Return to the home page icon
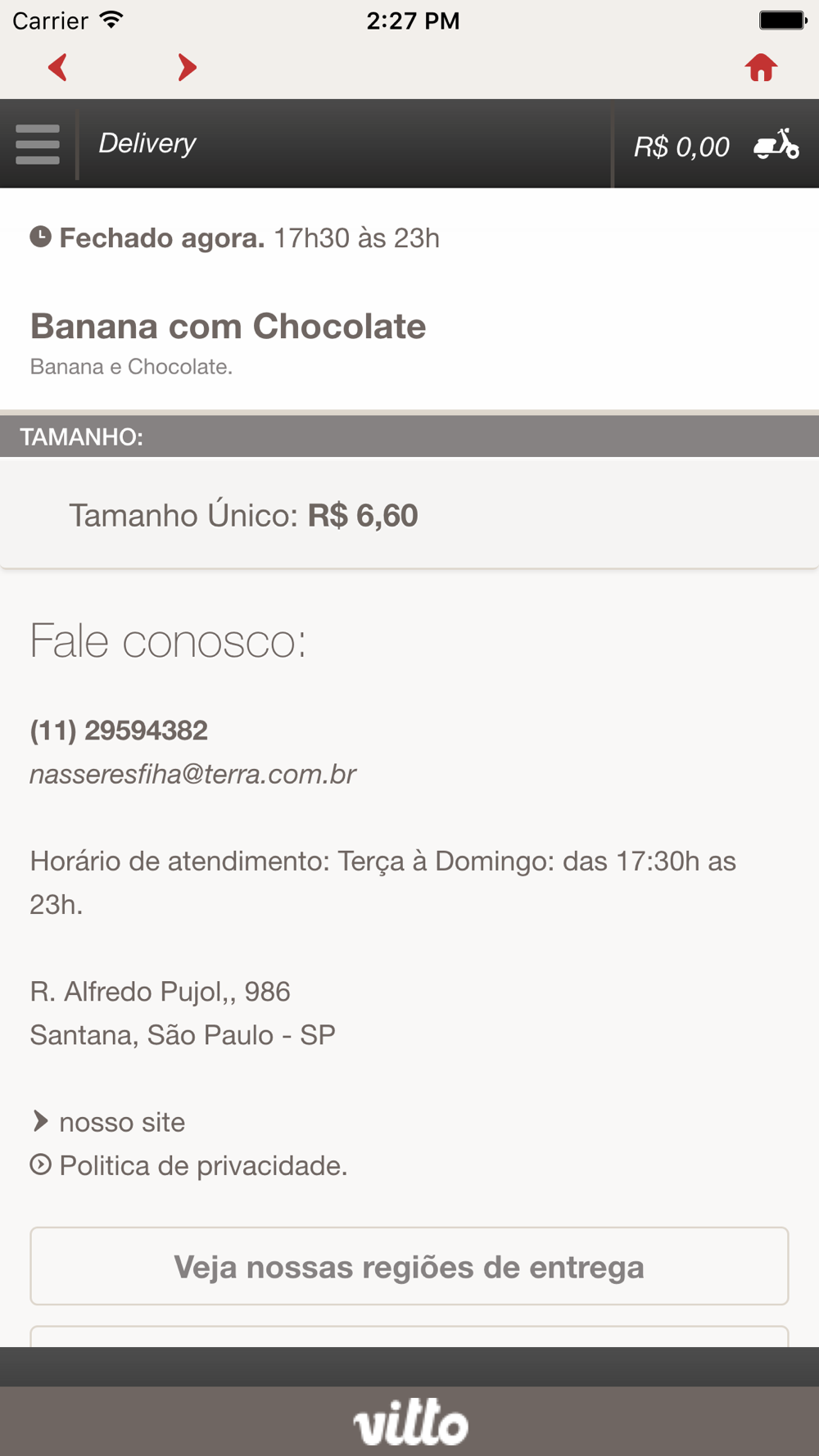This screenshot has height=1456, width=819. pyautogui.click(x=761, y=67)
